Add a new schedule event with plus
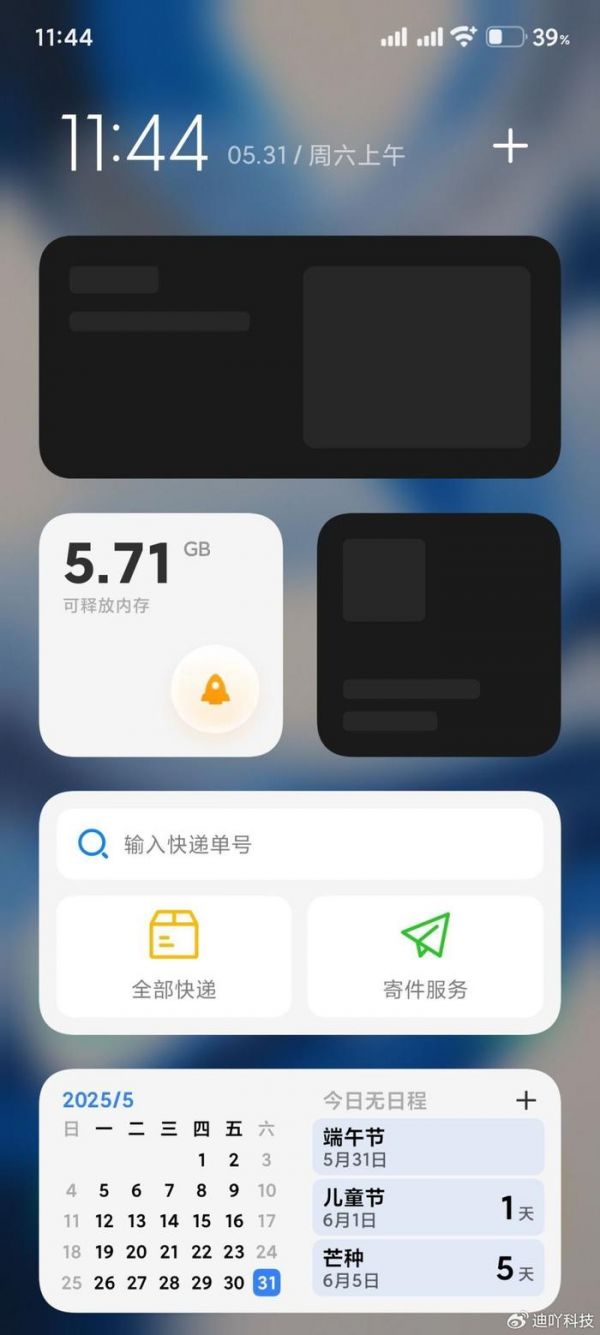 [x=525, y=1100]
